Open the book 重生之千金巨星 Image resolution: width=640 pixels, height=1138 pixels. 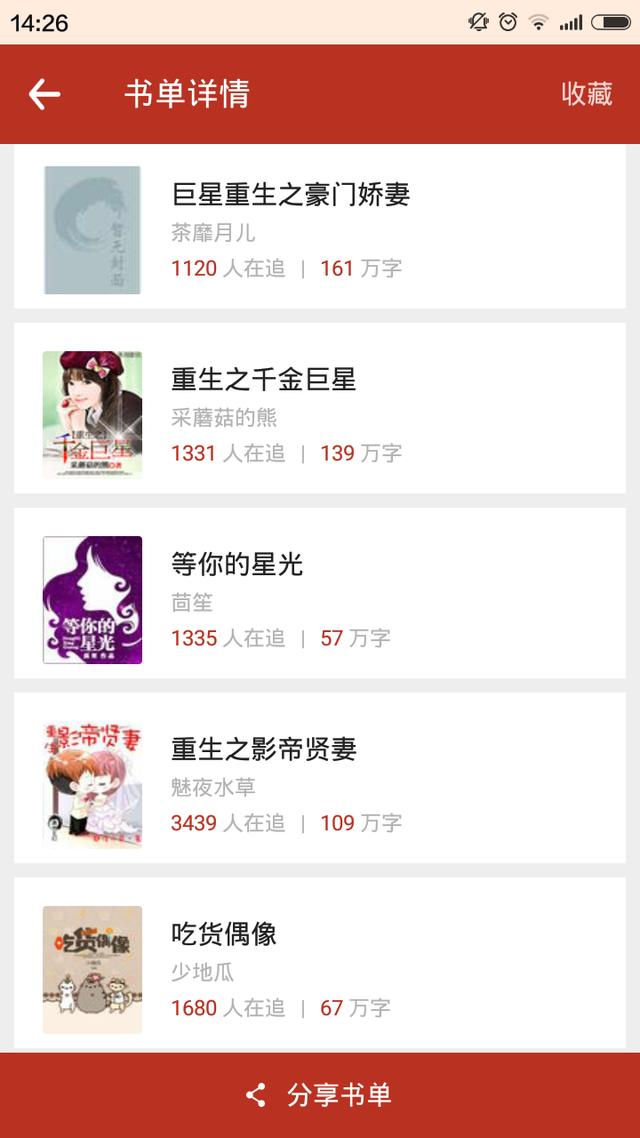pyautogui.click(x=264, y=380)
